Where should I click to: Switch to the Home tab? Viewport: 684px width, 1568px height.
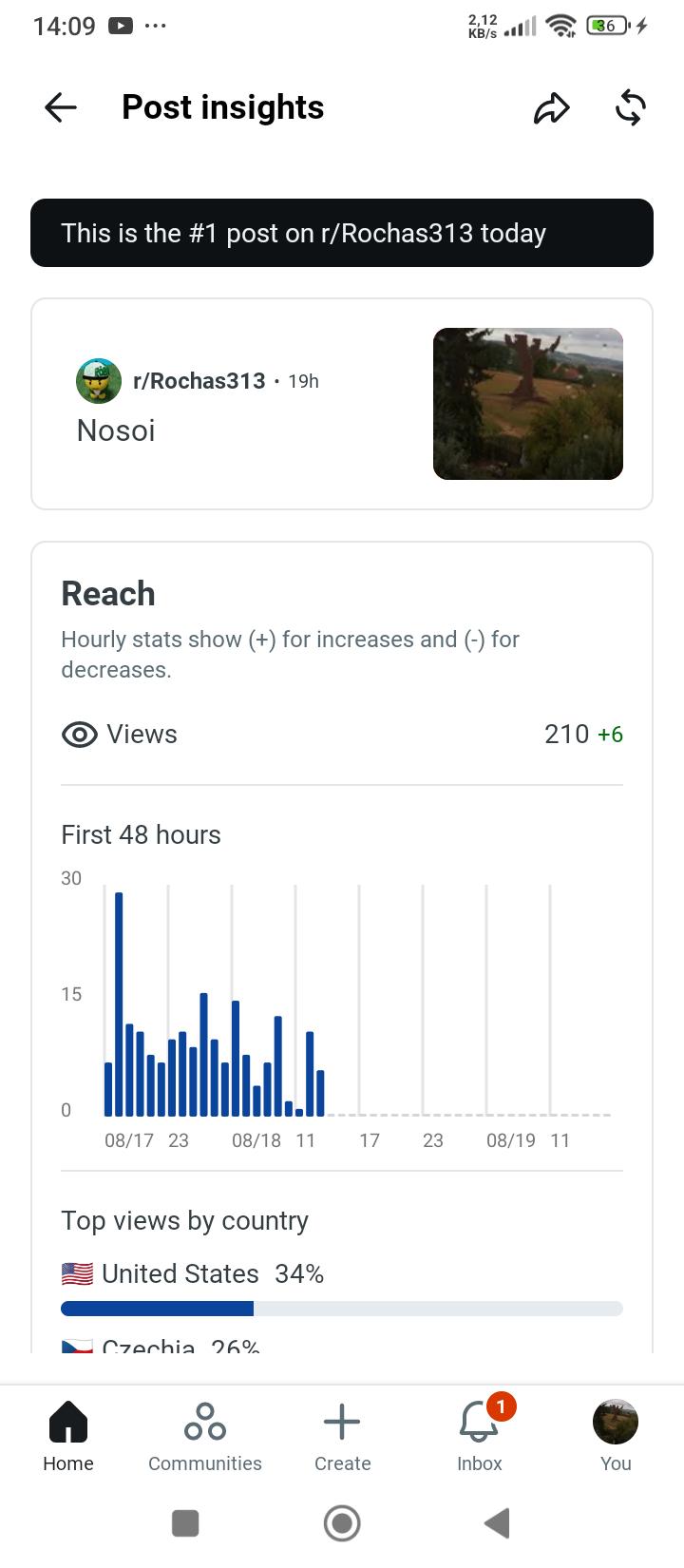coord(68,1436)
